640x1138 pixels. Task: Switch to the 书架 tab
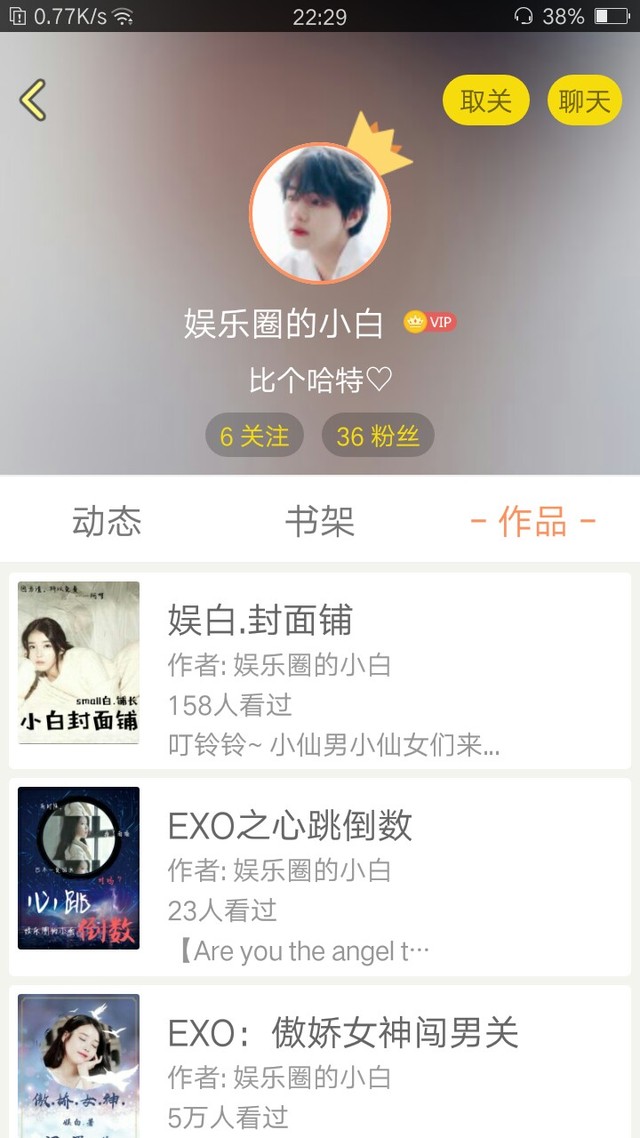pyautogui.click(x=320, y=521)
